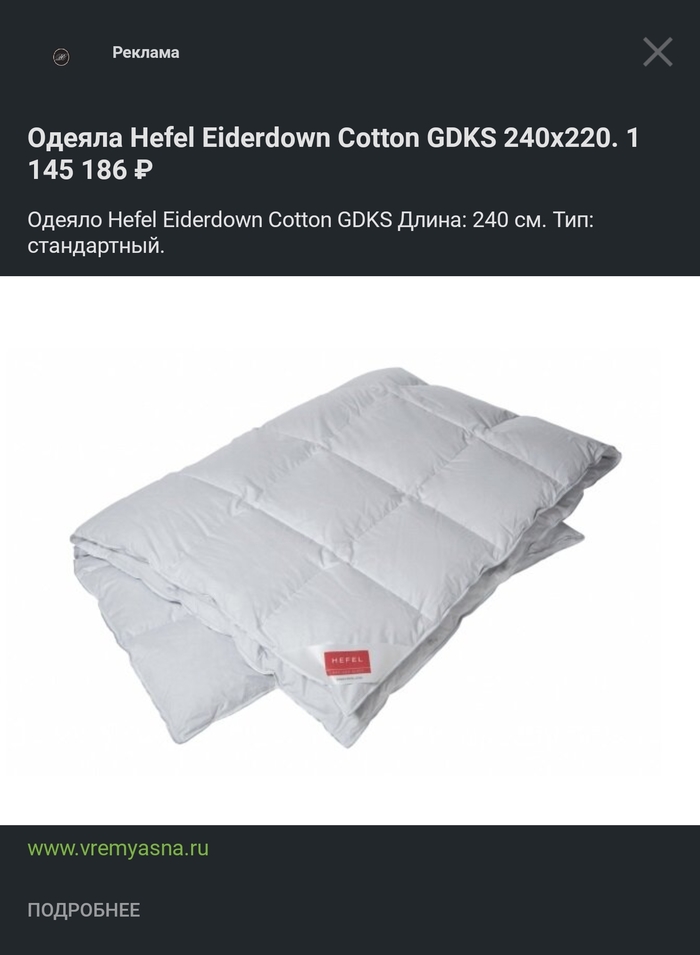Close the advertisement

[x=657, y=52]
